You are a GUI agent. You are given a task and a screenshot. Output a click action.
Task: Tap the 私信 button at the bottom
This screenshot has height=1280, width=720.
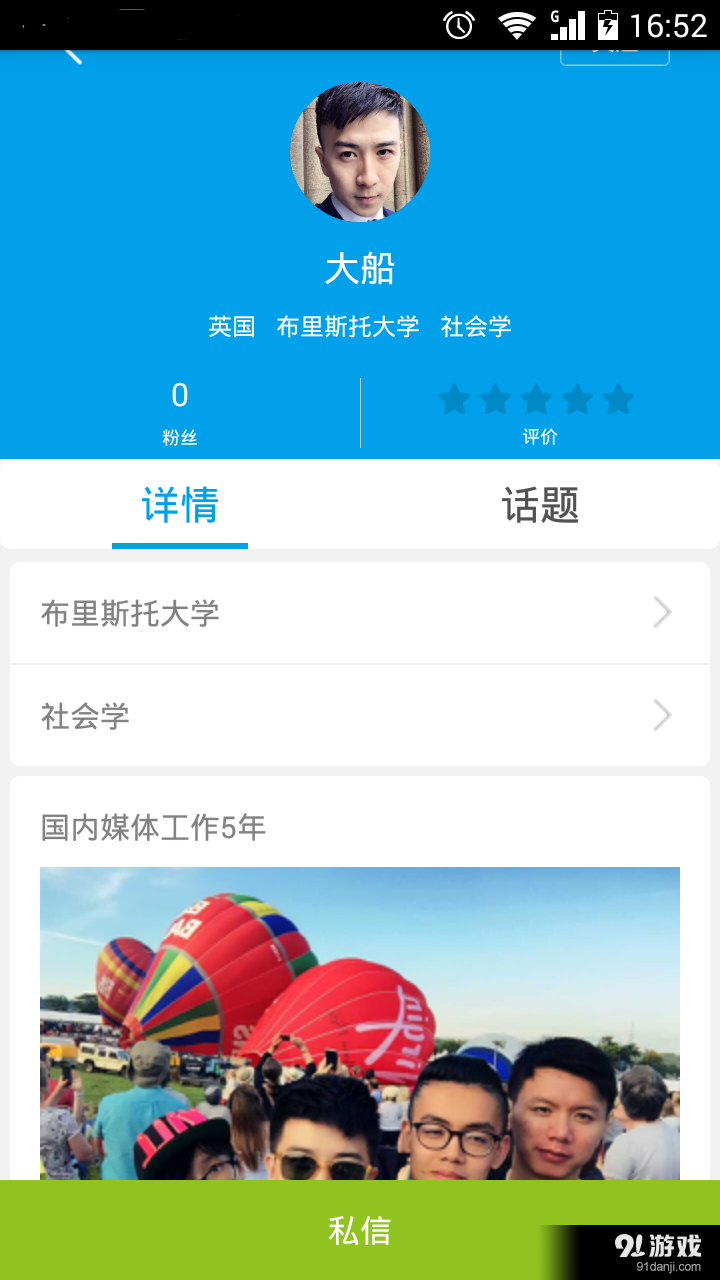point(360,1230)
